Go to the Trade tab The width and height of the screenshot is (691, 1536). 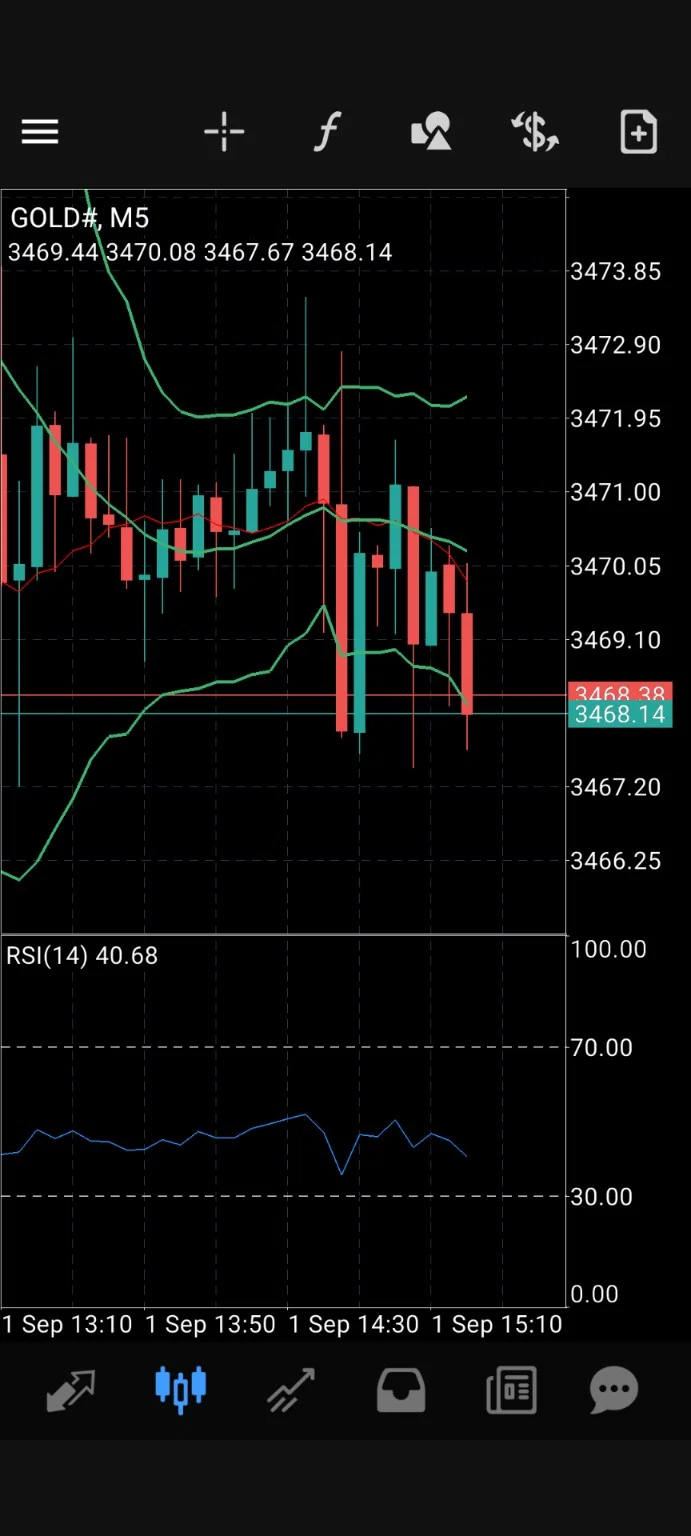(290, 1390)
